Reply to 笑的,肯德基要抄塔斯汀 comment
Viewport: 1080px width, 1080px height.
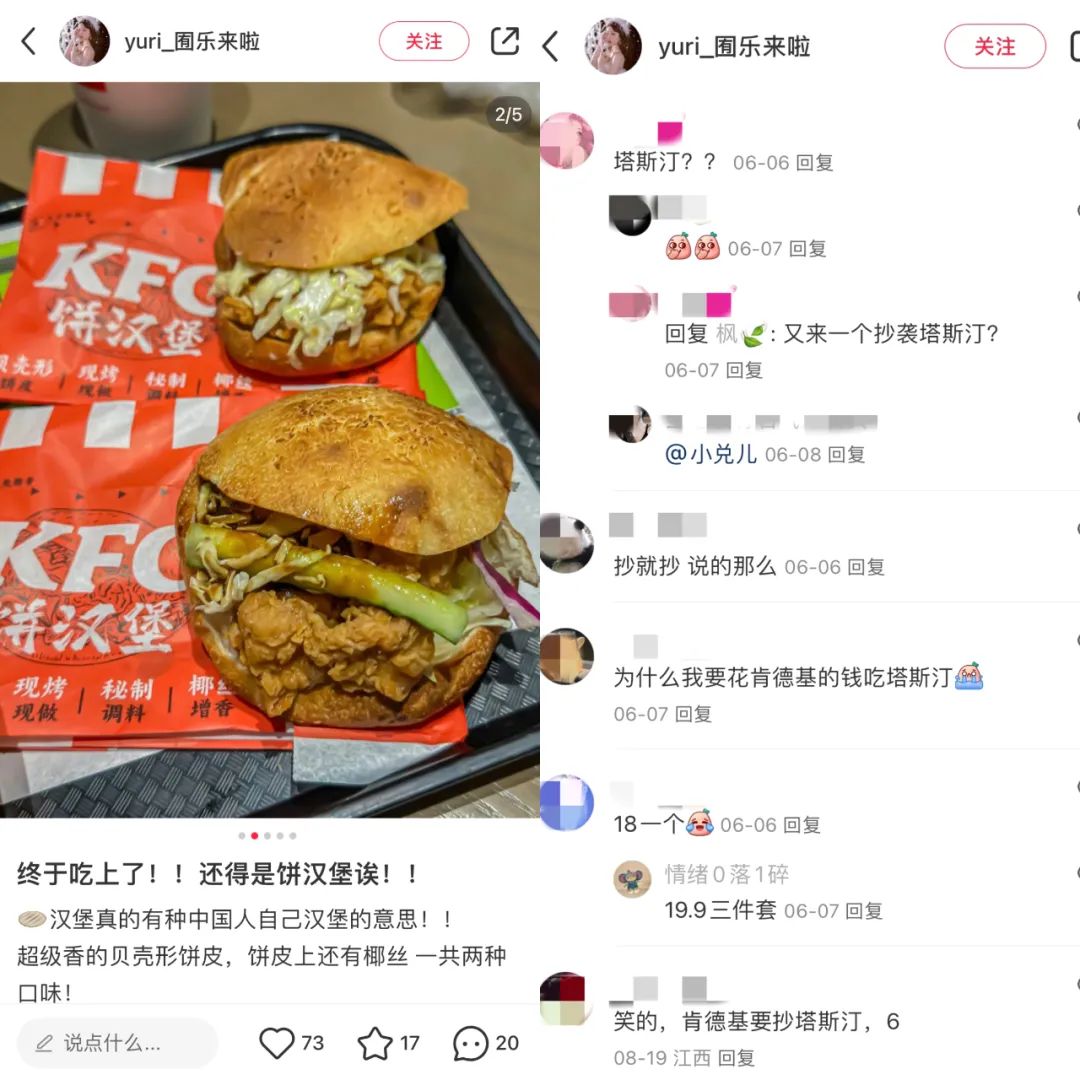[x=736, y=1058]
